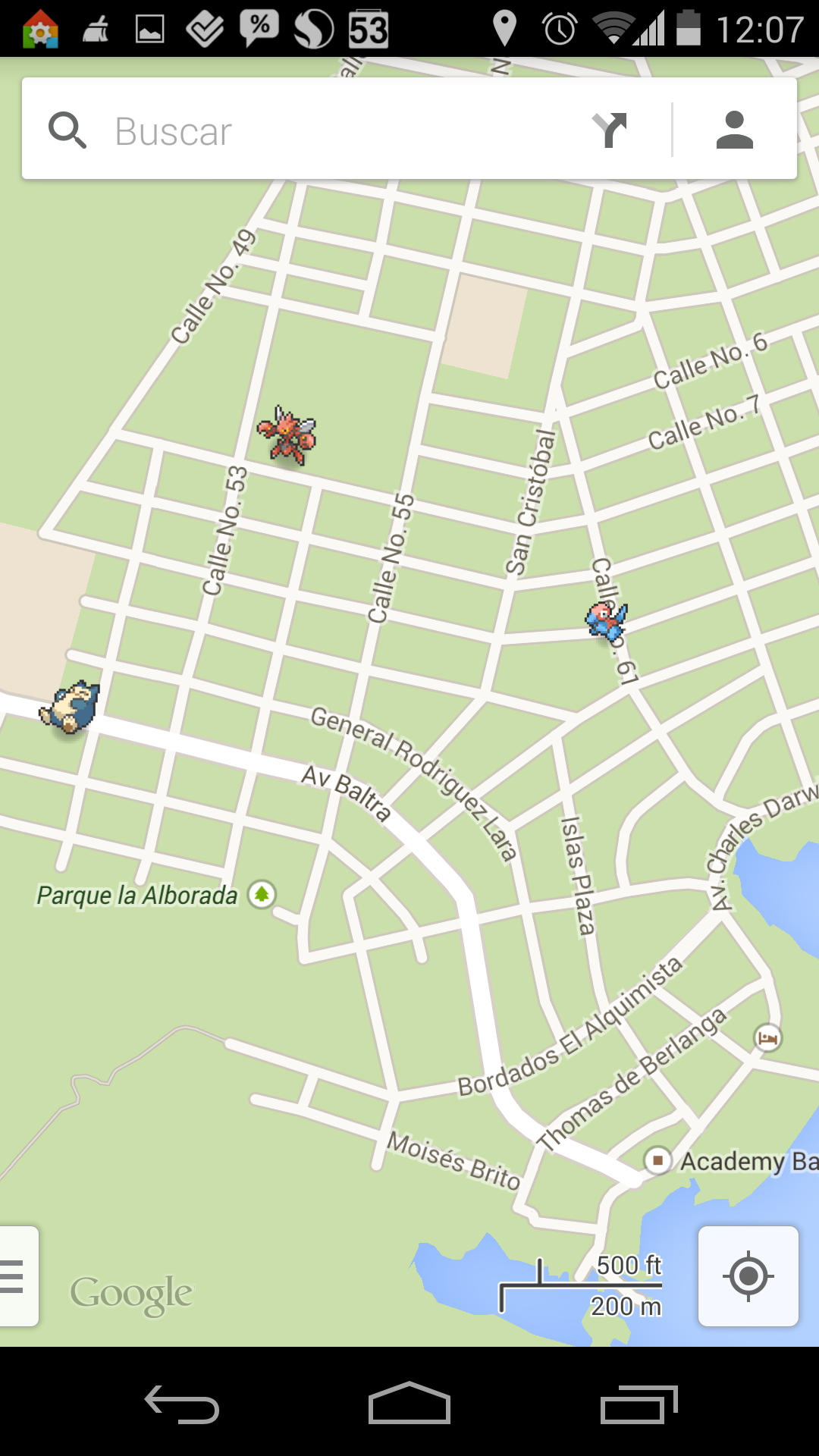Tap the Snorlax marker on Av Baltra
This screenshot has width=819, height=1456.
[70, 707]
